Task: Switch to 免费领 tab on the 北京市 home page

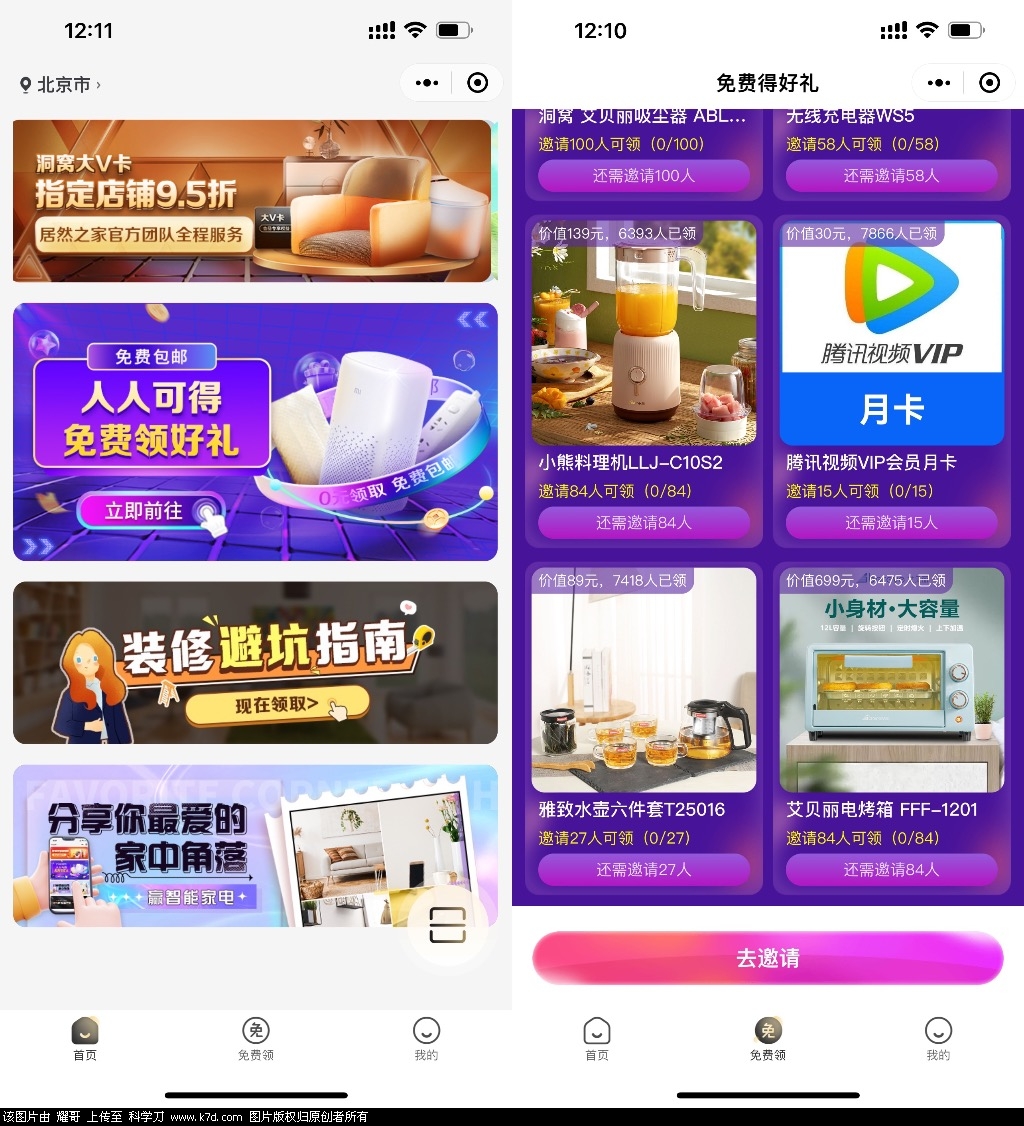Action: coord(256,1038)
